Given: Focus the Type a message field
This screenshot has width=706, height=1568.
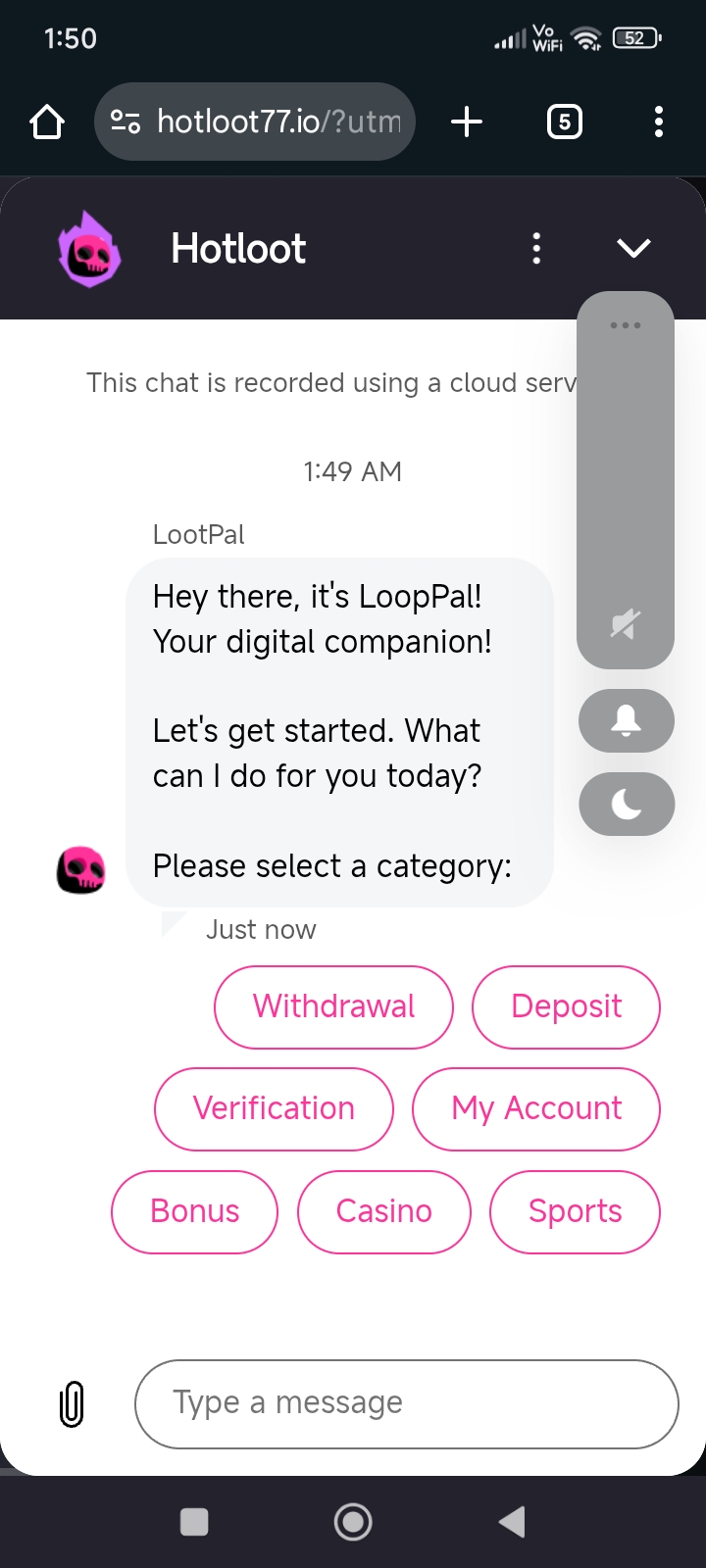Looking at the screenshot, I should coord(406,1403).
